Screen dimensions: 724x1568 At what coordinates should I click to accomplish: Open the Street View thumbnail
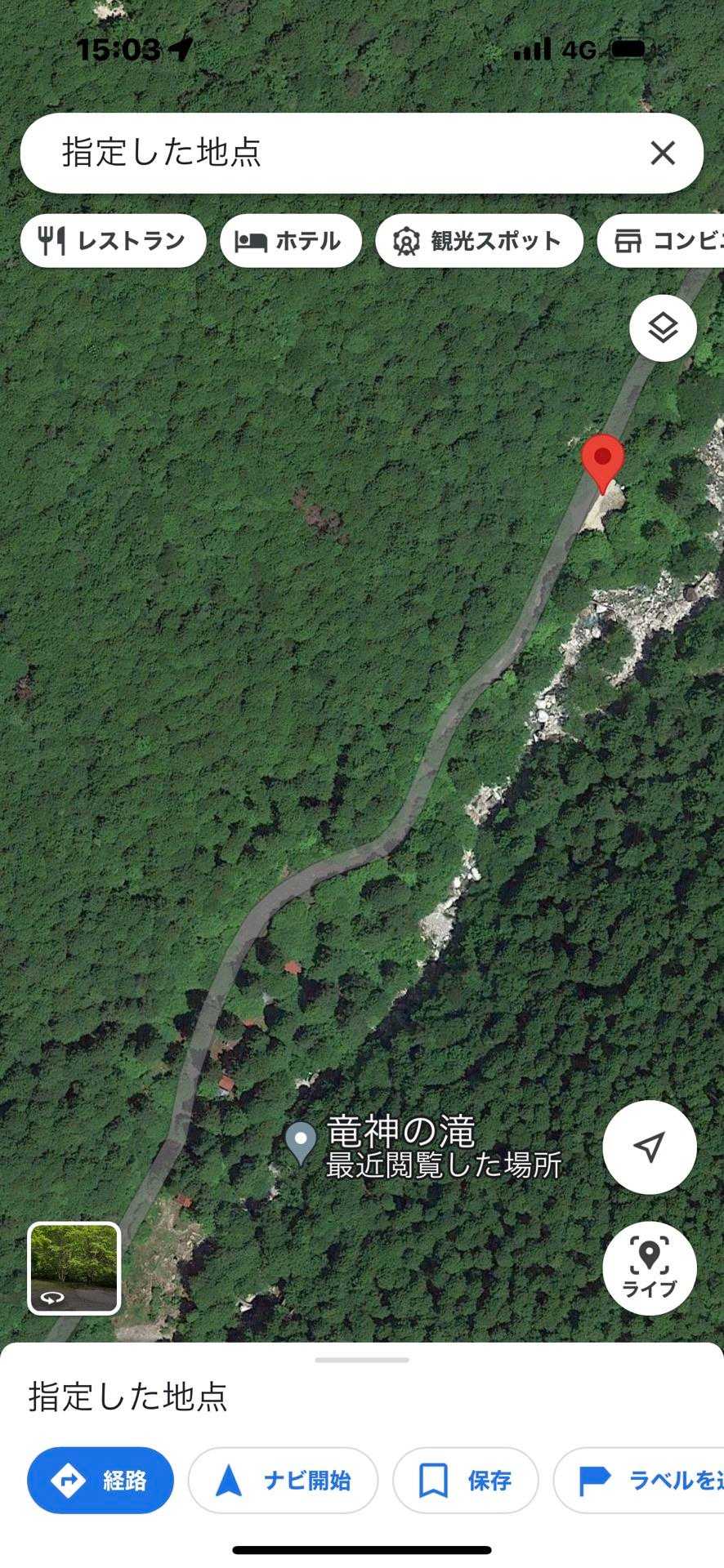pos(74,1267)
